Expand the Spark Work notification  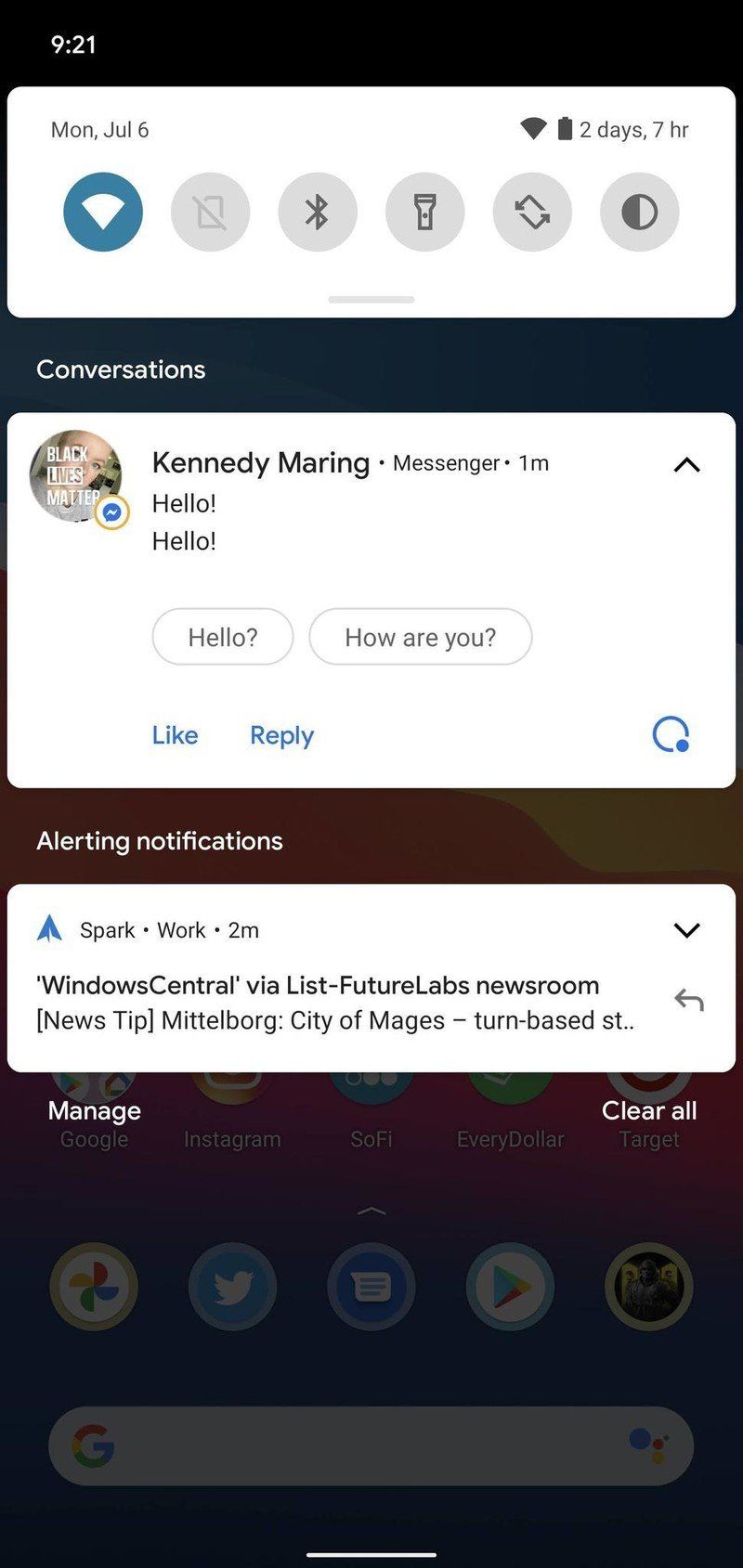(x=686, y=929)
